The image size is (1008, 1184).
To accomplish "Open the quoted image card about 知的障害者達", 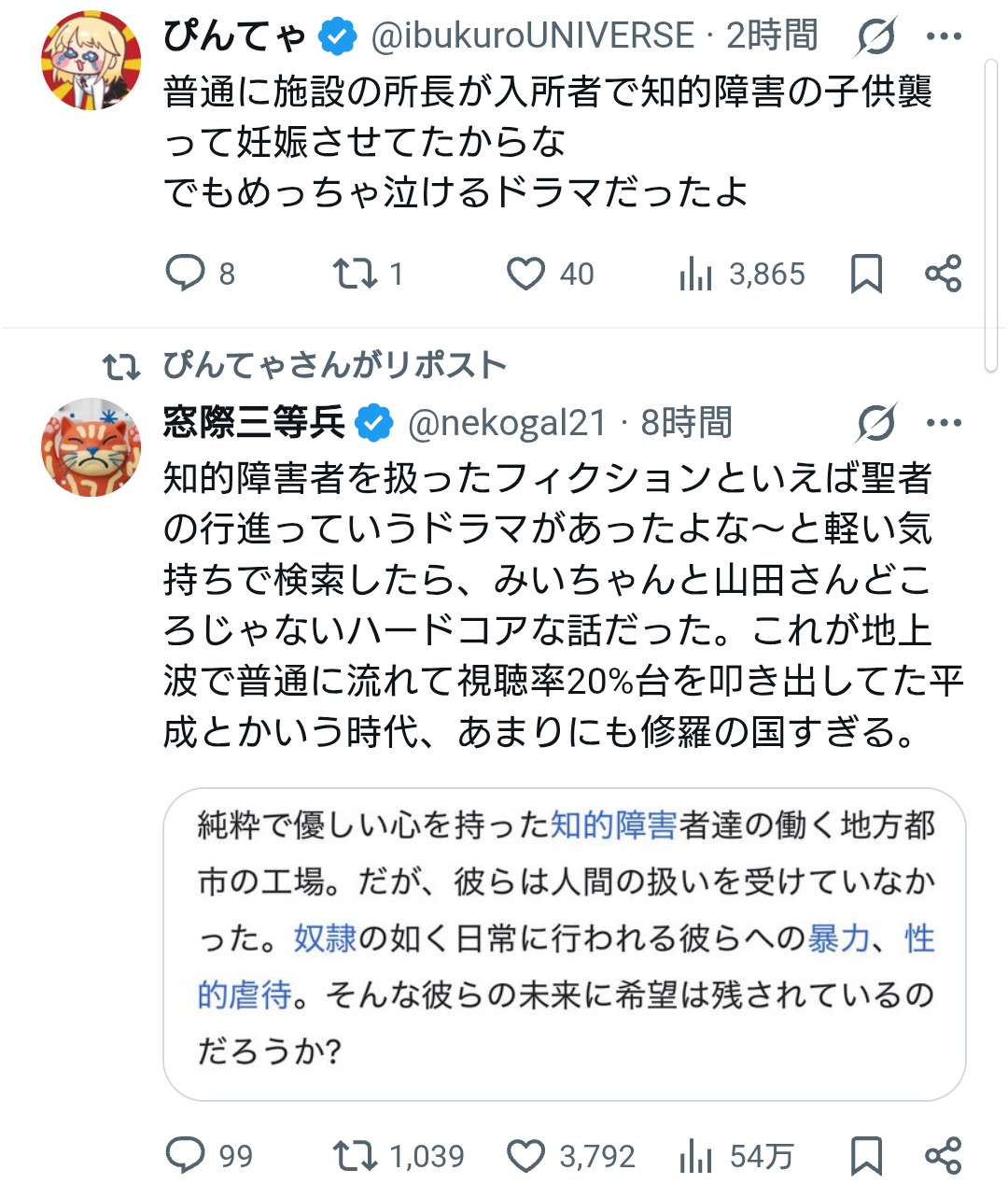I will pyautogui.click(x=564, y=944).
